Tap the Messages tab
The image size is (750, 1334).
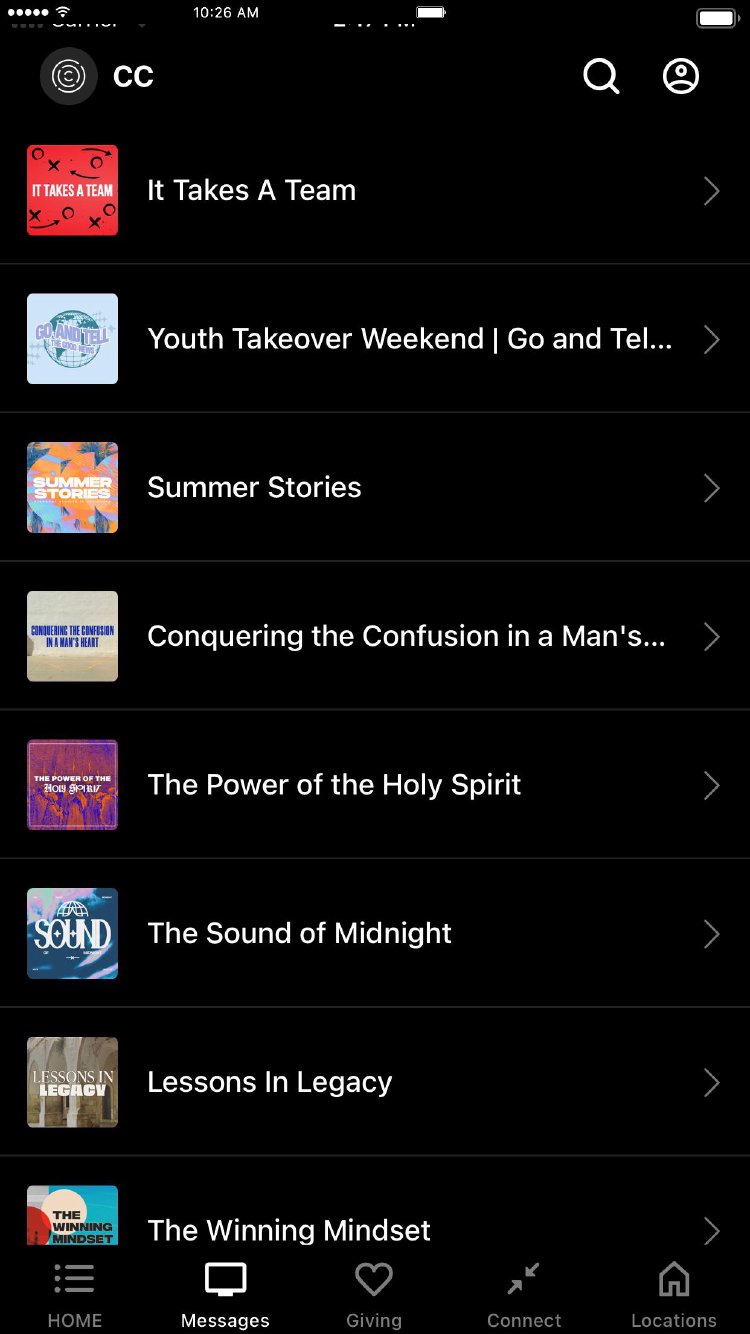point(225,1295)
